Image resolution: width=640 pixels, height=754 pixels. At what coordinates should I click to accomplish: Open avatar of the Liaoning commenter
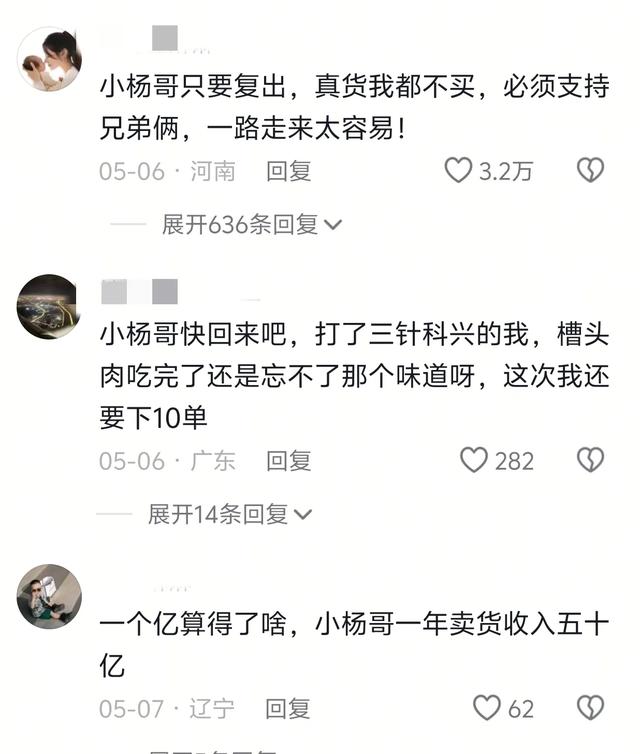(x=49, y=596)
